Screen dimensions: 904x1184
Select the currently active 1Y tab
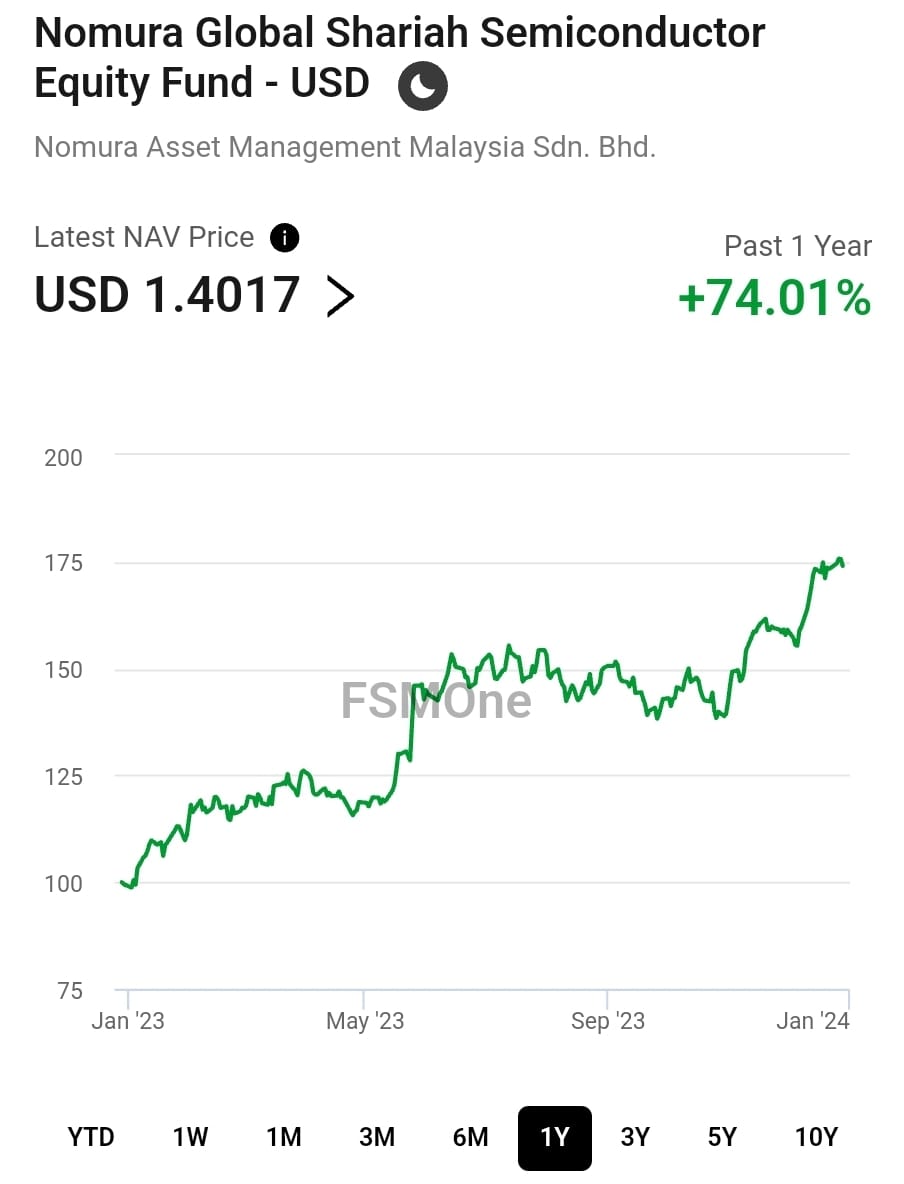556,1137
